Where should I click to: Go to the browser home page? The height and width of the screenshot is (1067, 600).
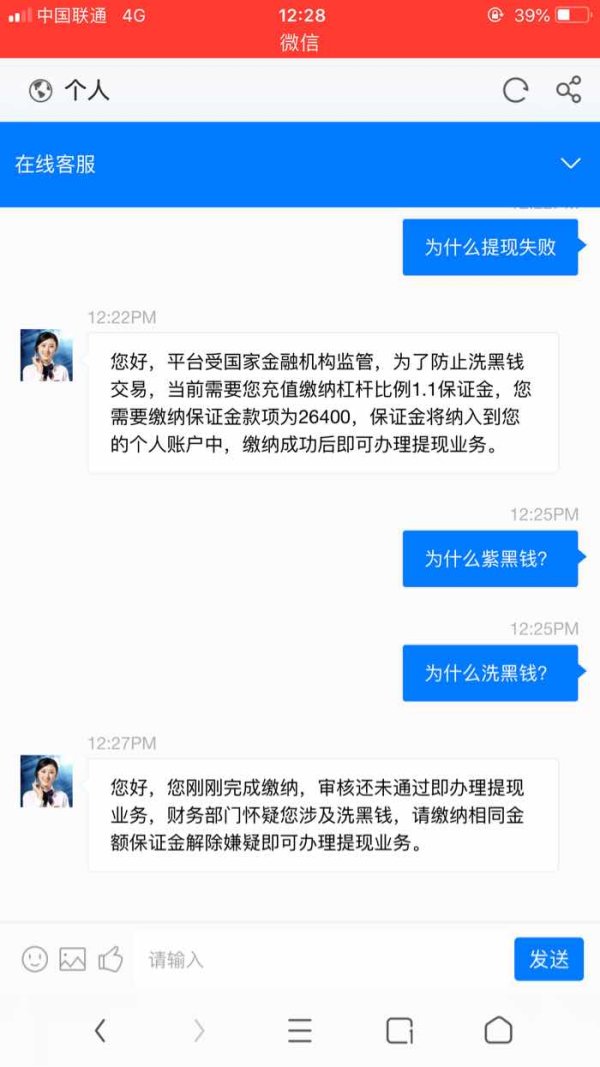coord(498,1030)
